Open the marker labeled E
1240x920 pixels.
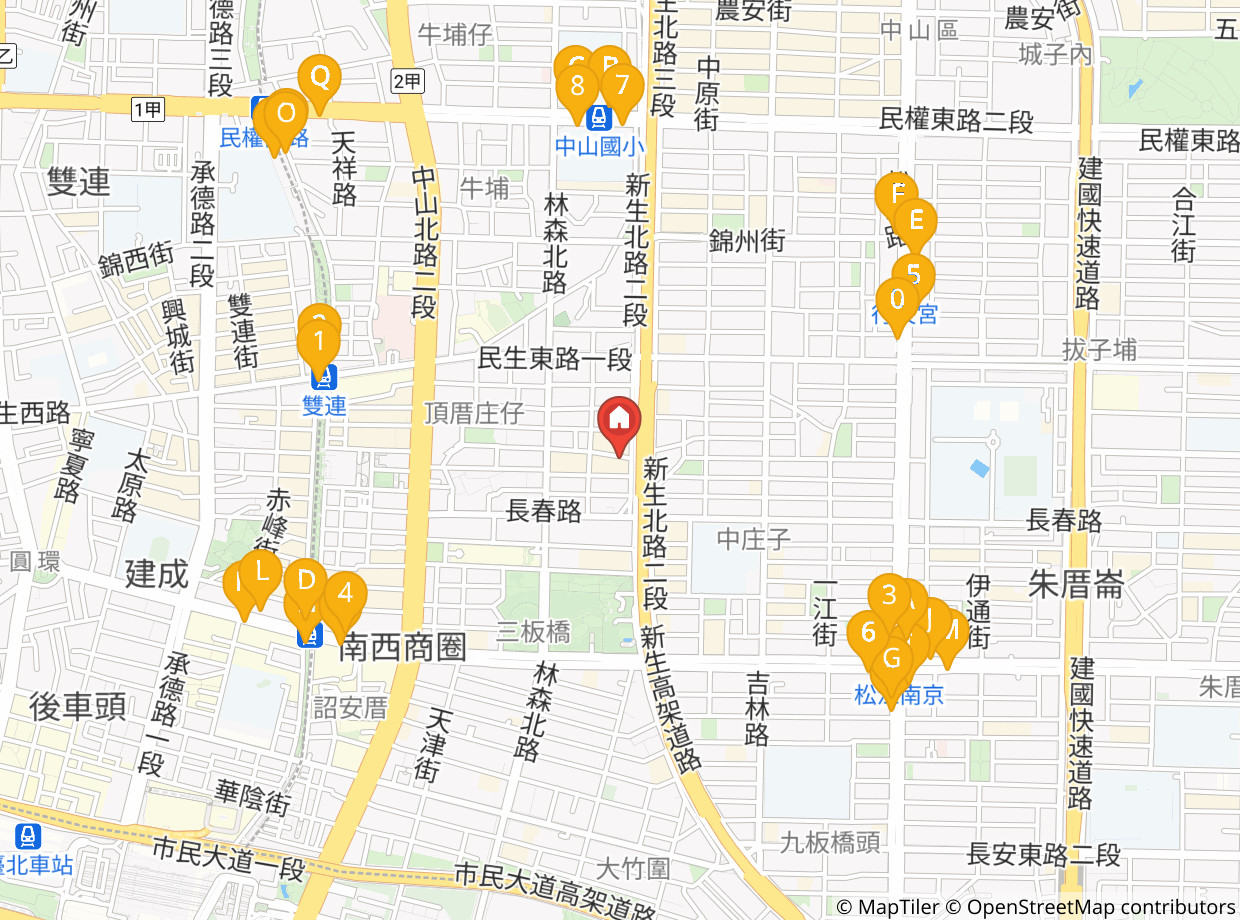915,222
